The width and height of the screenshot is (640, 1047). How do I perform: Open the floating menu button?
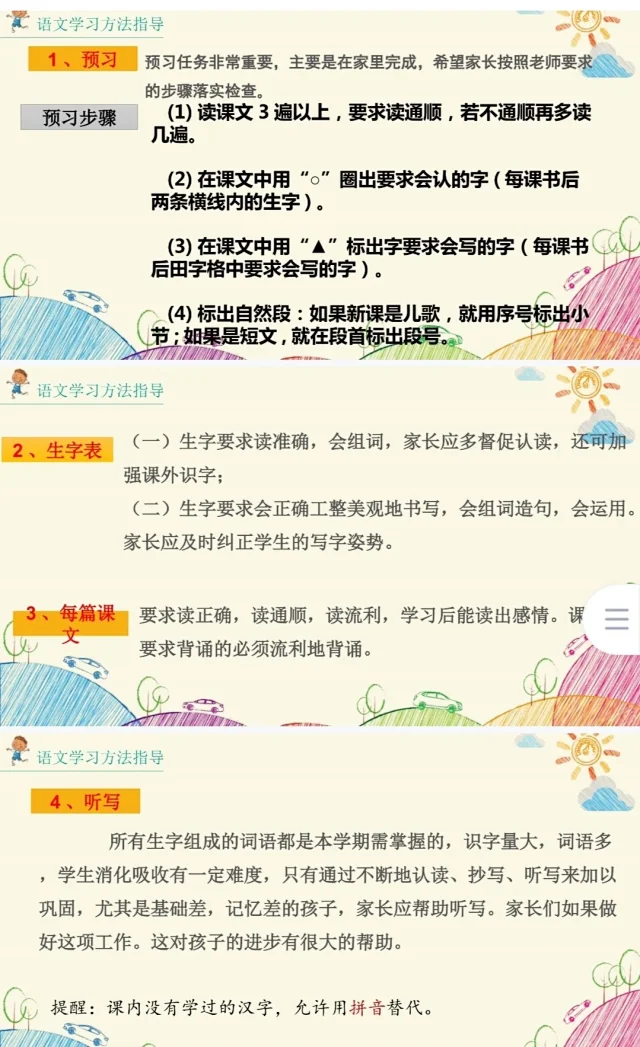tap(616, 619)
